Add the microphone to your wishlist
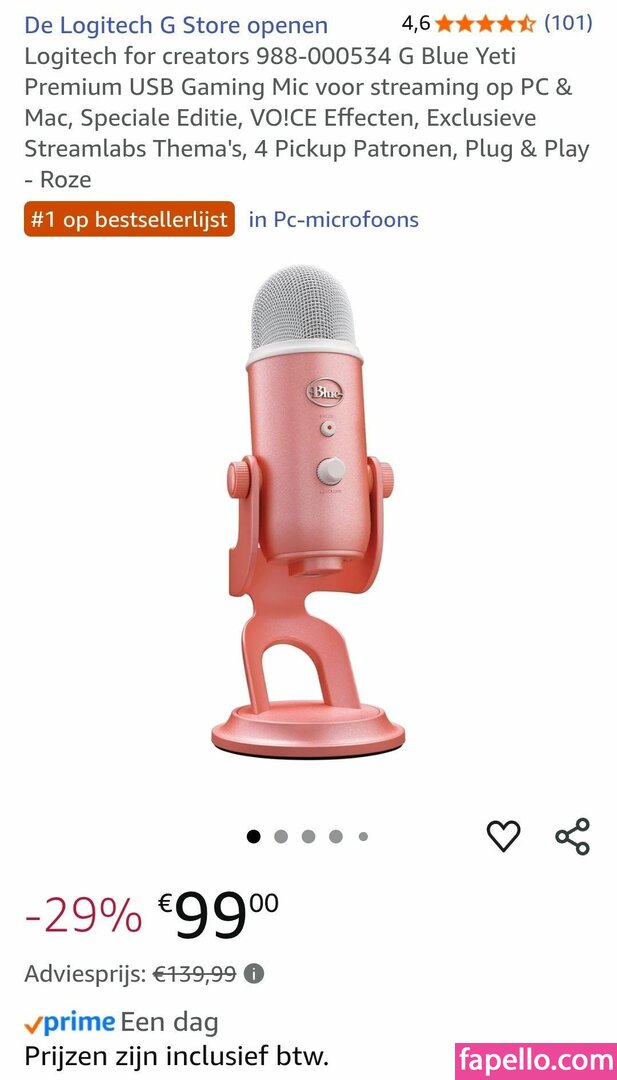The image size is (617, 1080). point(503,836)
